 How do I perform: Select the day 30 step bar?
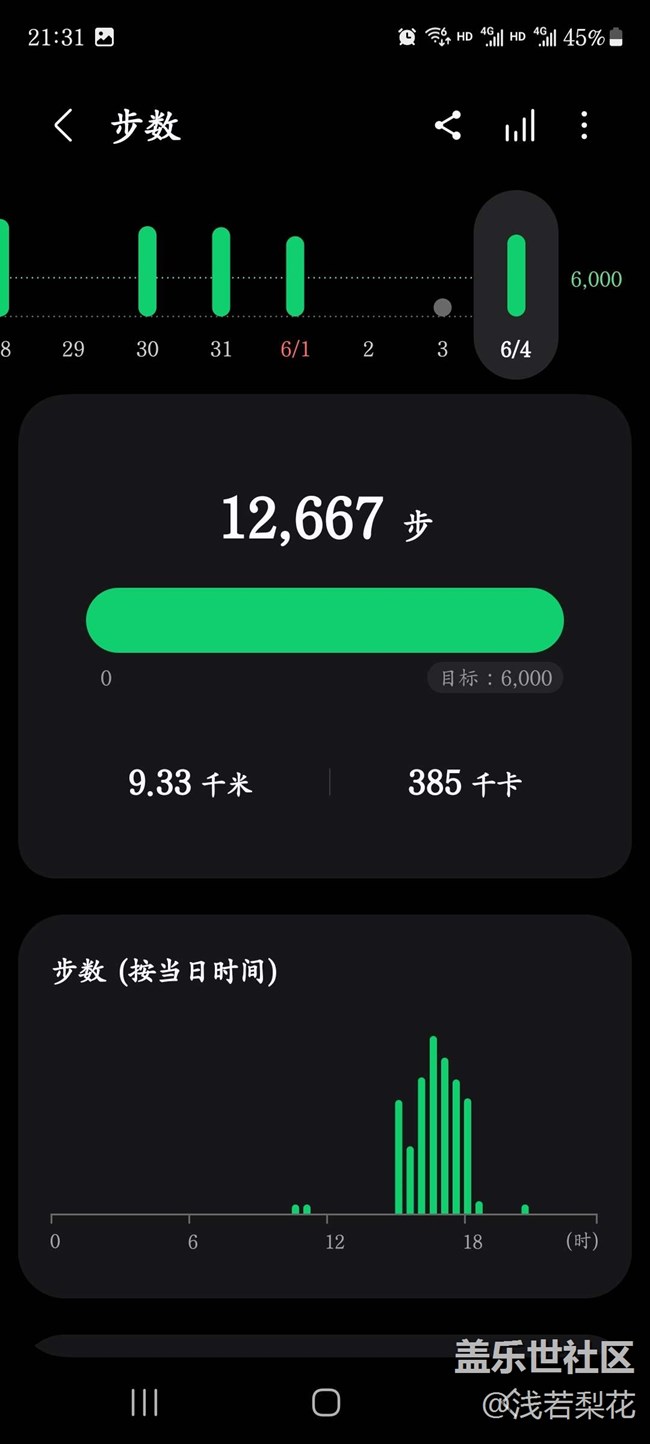click(147, 271)
